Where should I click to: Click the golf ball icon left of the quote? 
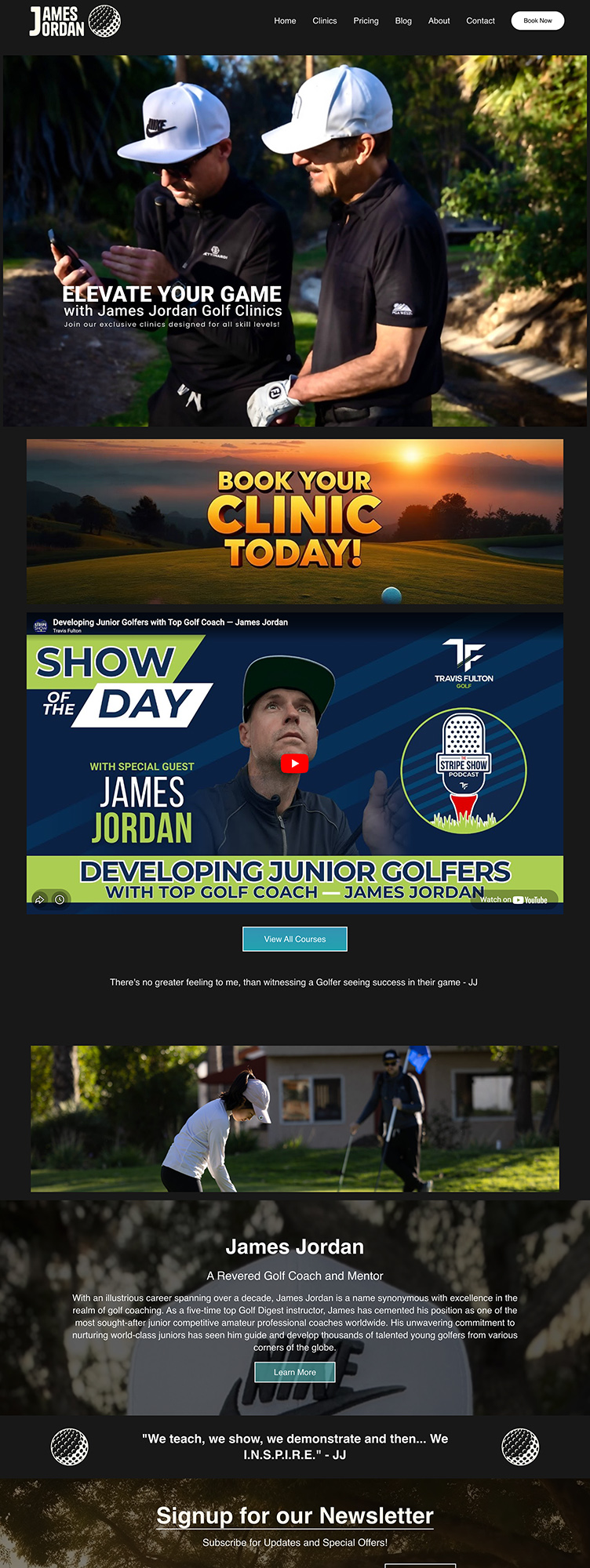[71, 1447]
